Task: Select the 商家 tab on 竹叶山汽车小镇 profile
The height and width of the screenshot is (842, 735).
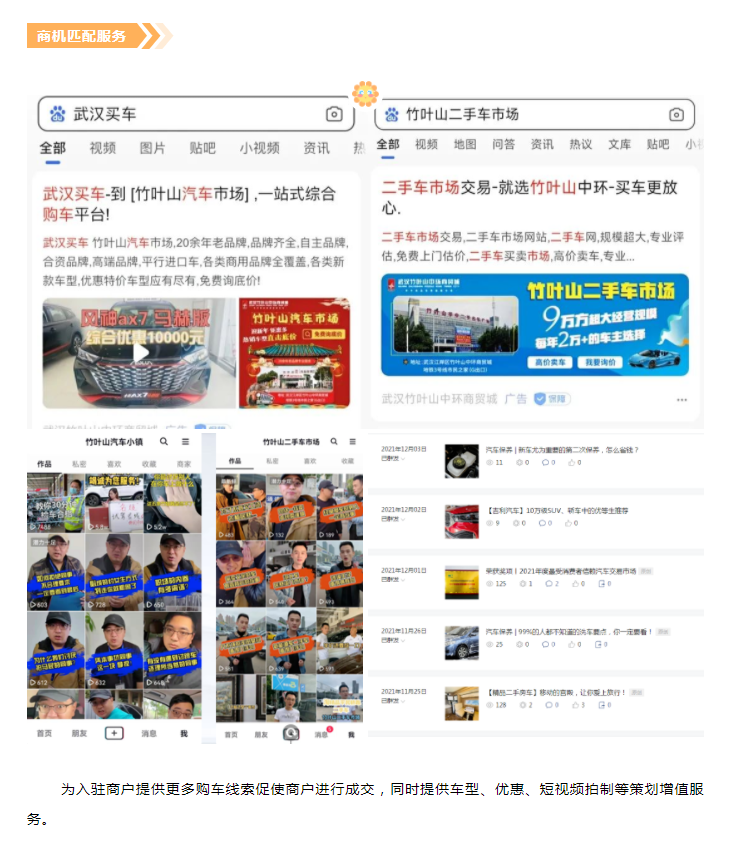Action: tap(186, 463)
